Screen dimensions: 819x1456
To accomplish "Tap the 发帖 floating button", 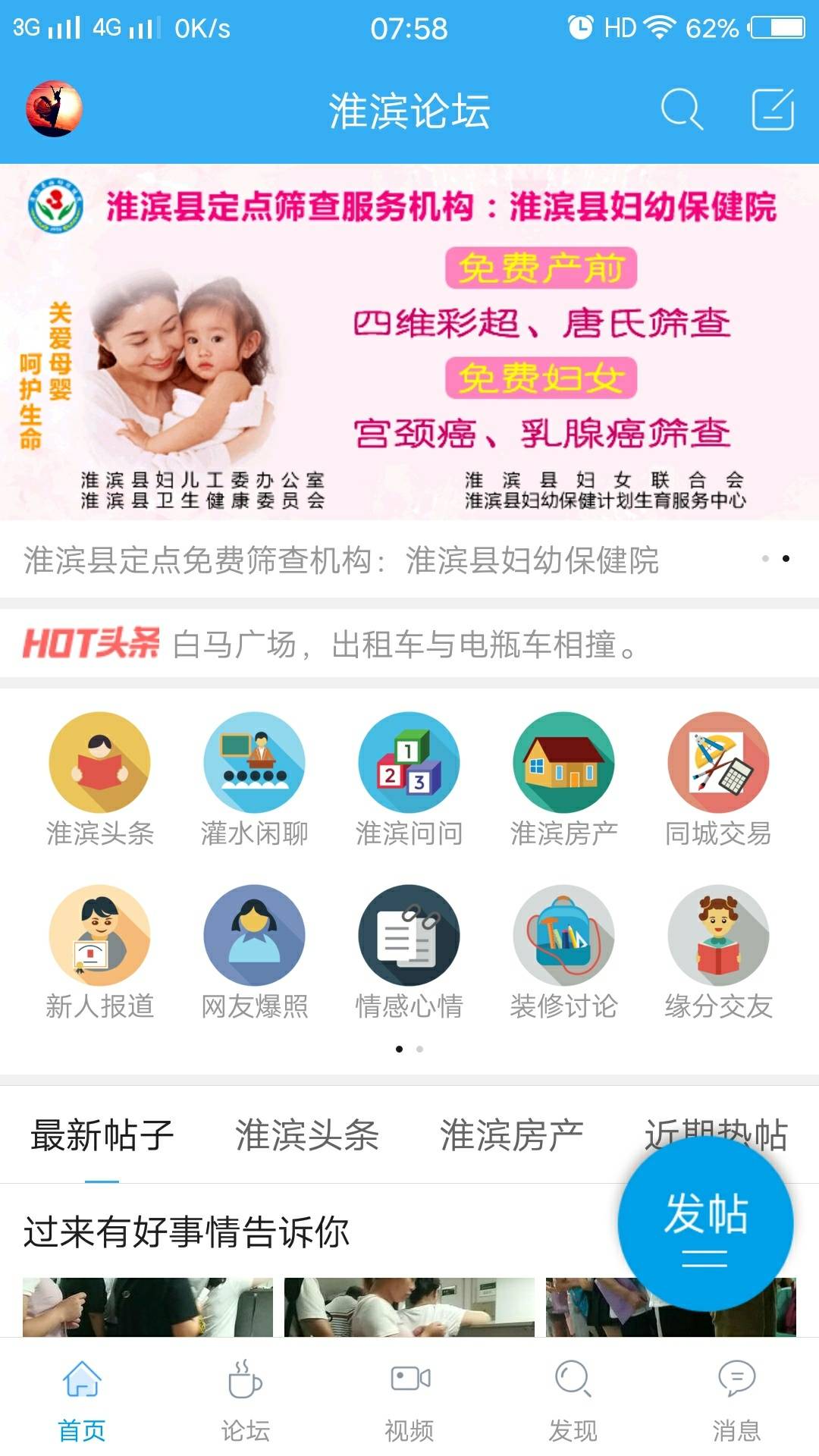I will pyautogui.click(x=705, y=1222).
